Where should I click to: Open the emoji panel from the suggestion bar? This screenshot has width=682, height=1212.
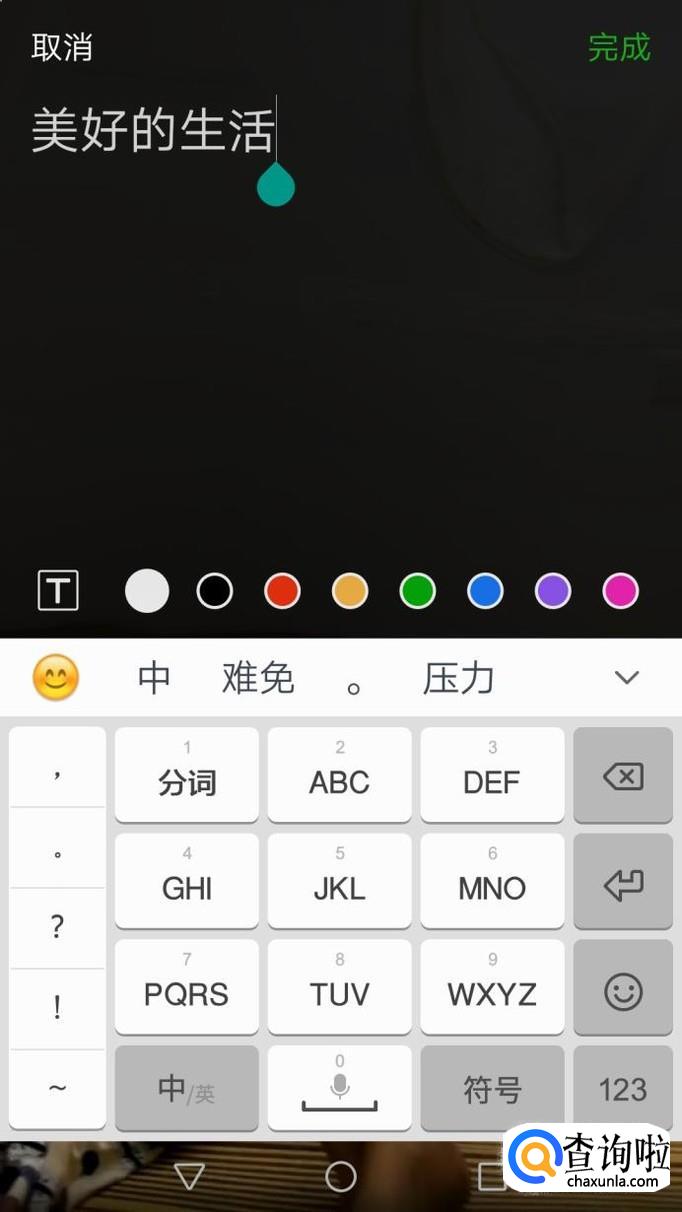pos(56,678)
